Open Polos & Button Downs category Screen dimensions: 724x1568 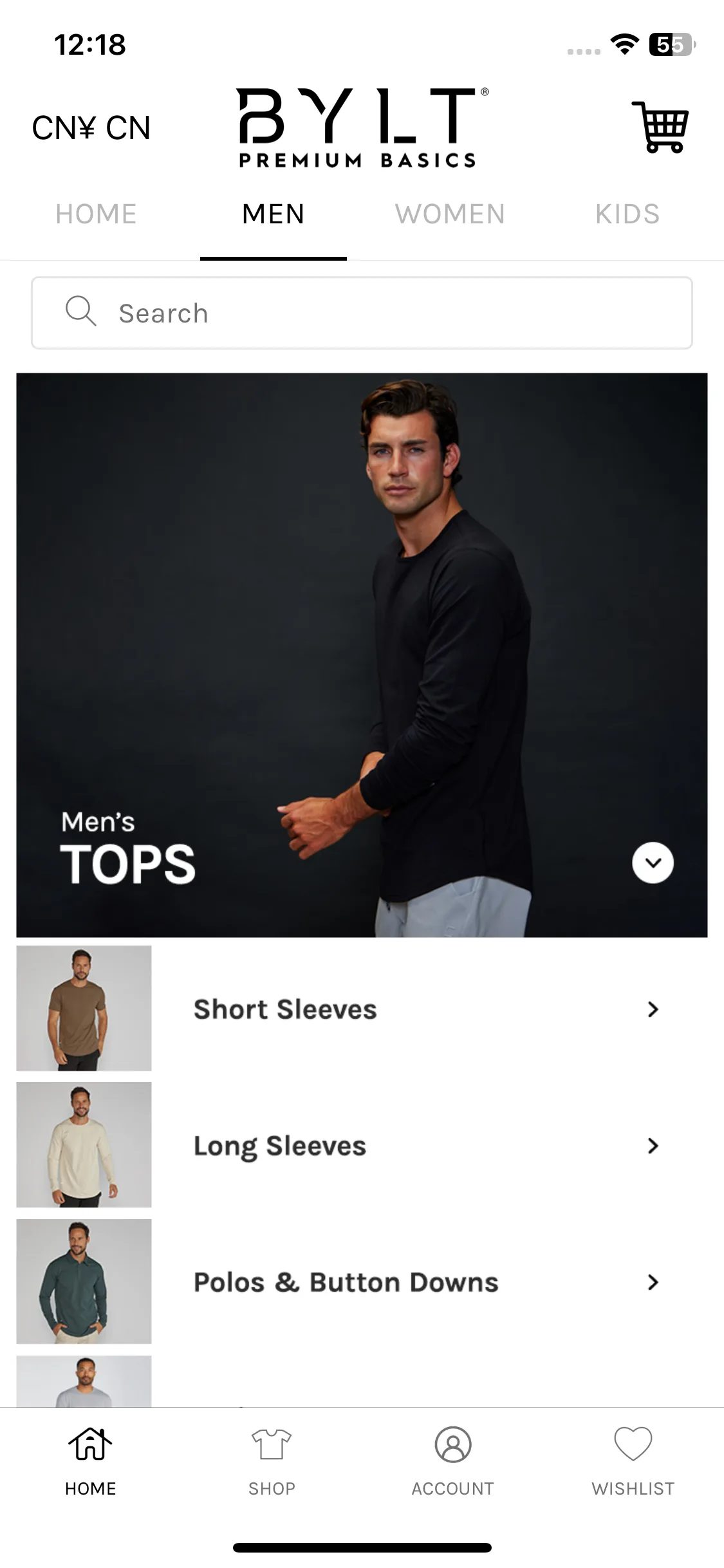tap(362, 1282)
